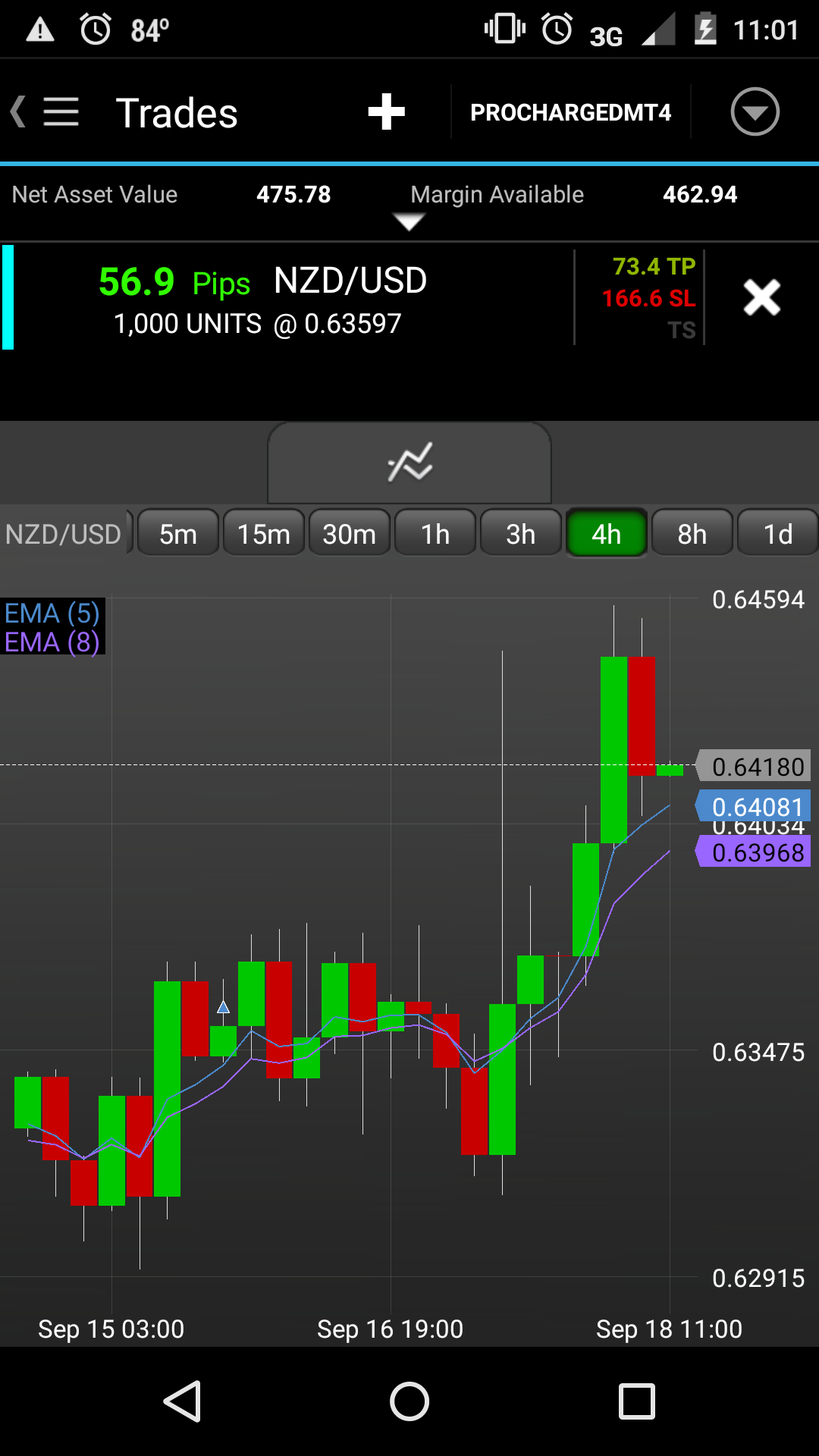
Task: Switch to the 8h timeframe
Action: (692, 534)
